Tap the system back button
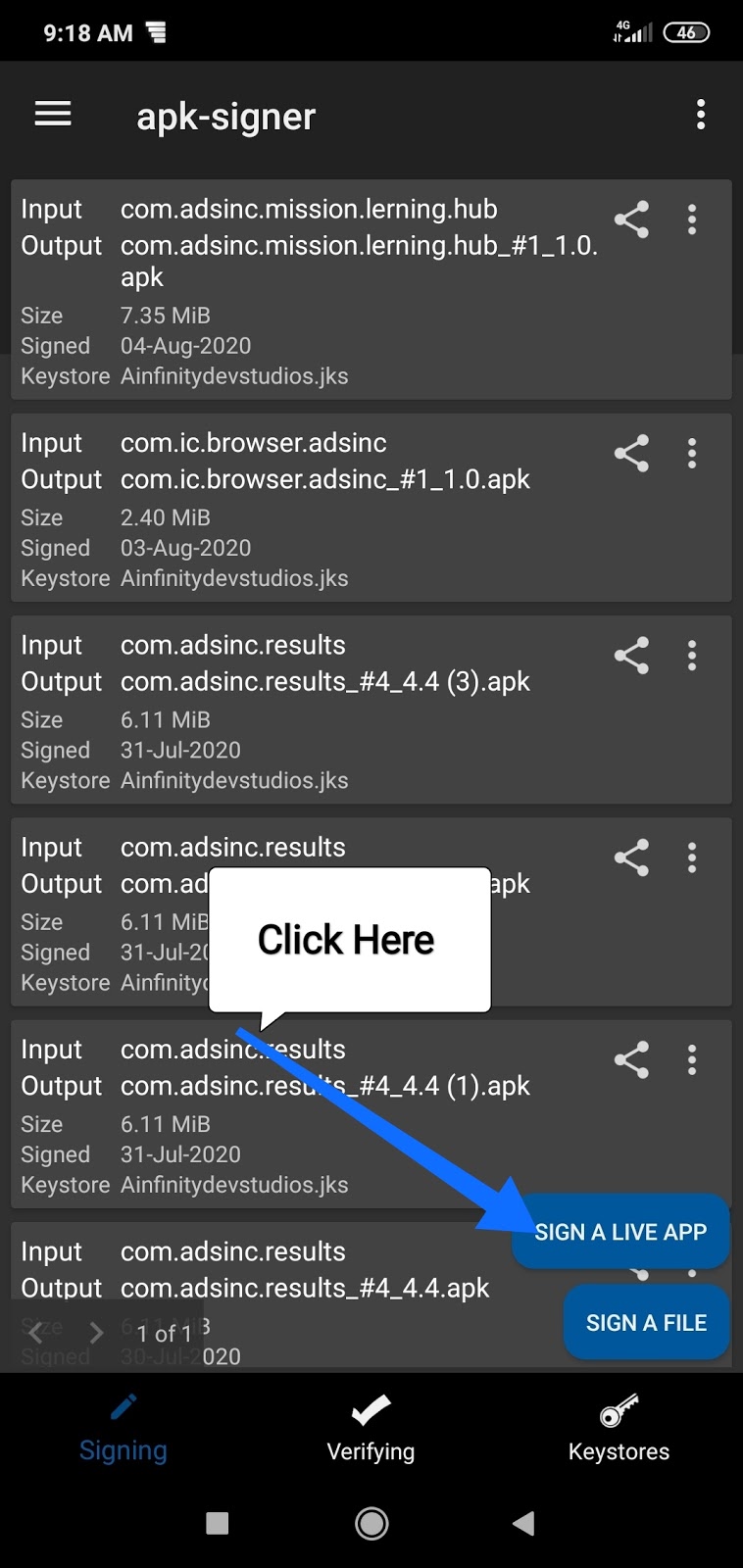 tap(523, 1523)
